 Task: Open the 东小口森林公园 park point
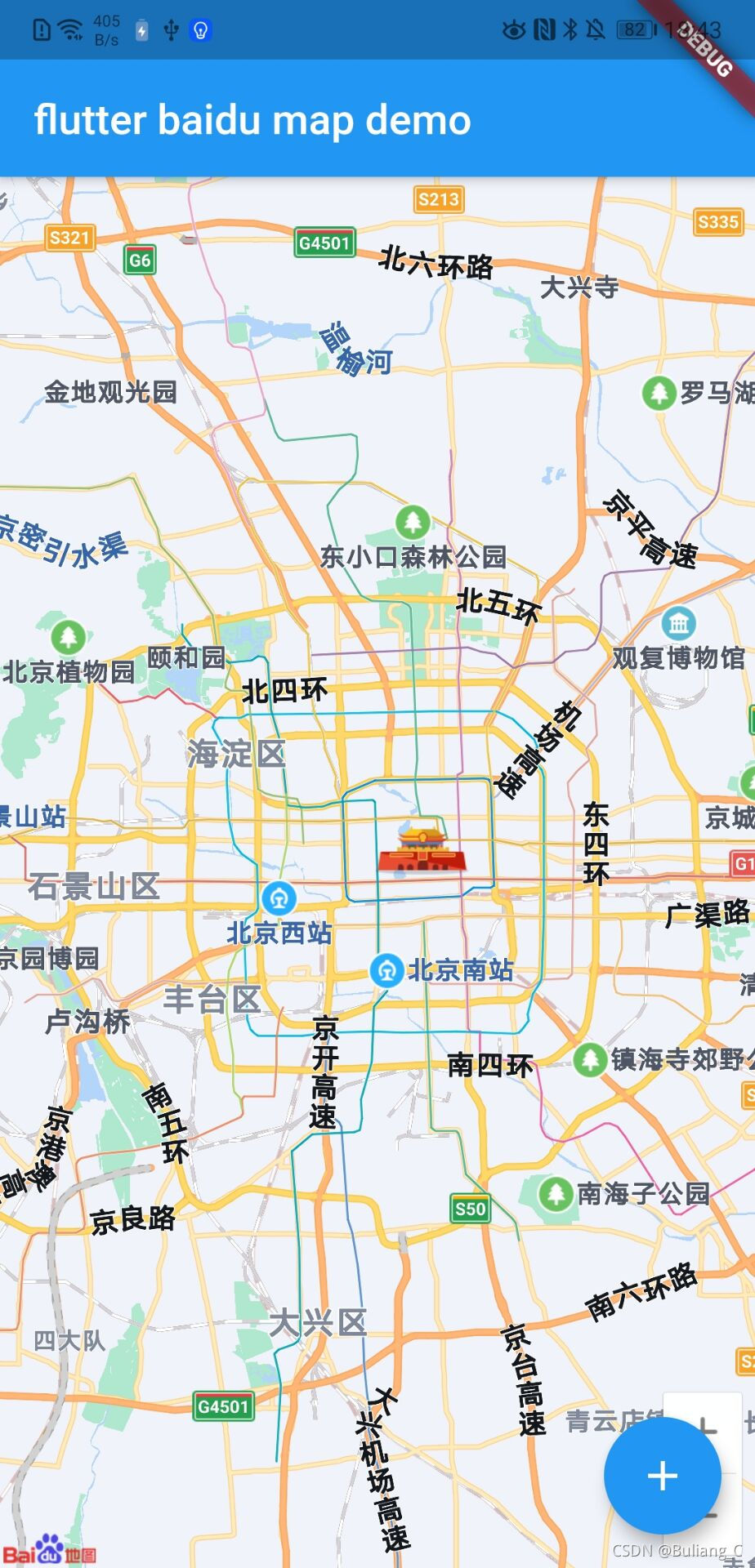point(413,522)
